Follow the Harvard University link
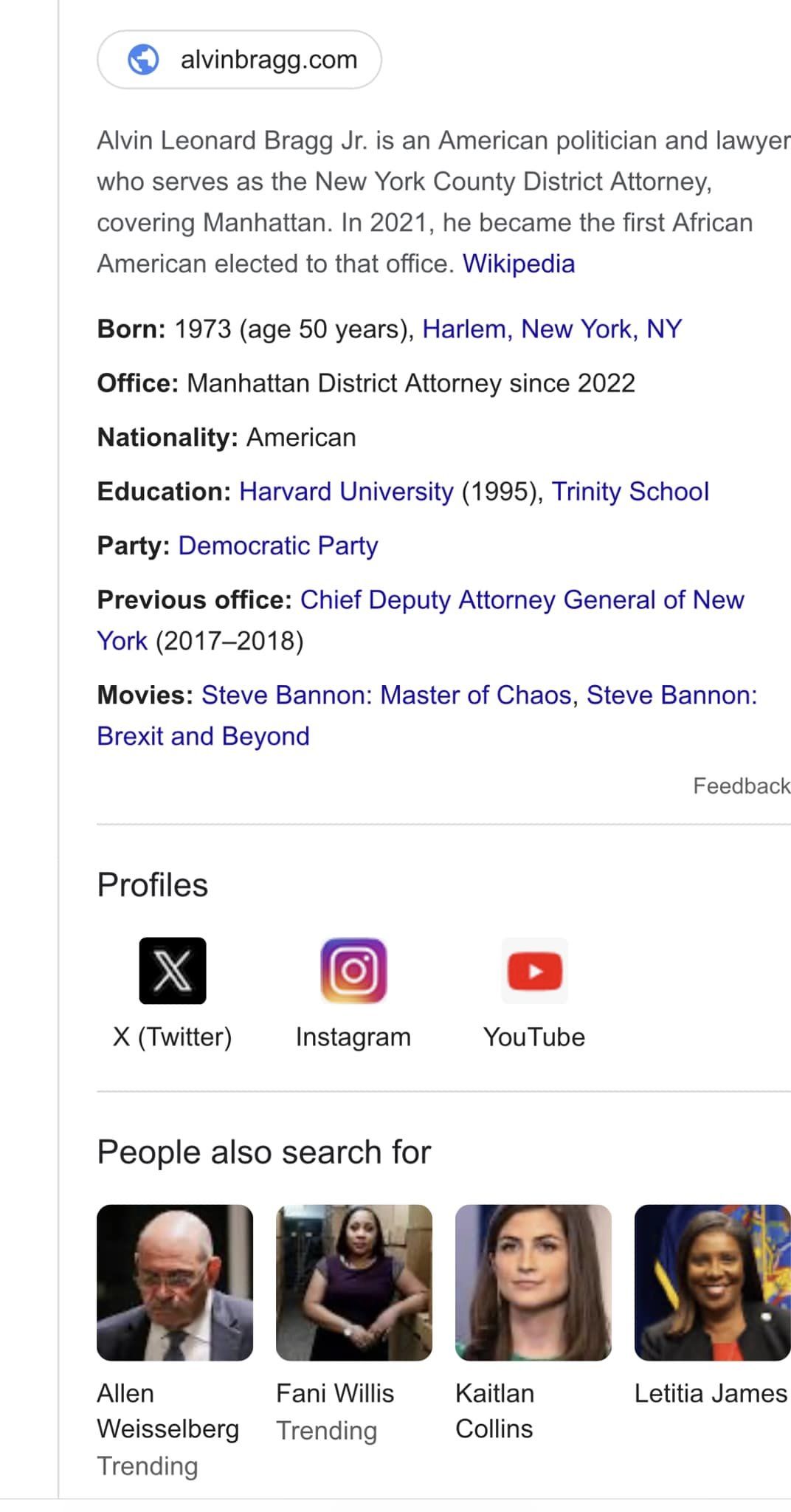The width and height of the screenshot is (791, 1512). [346, 492]
